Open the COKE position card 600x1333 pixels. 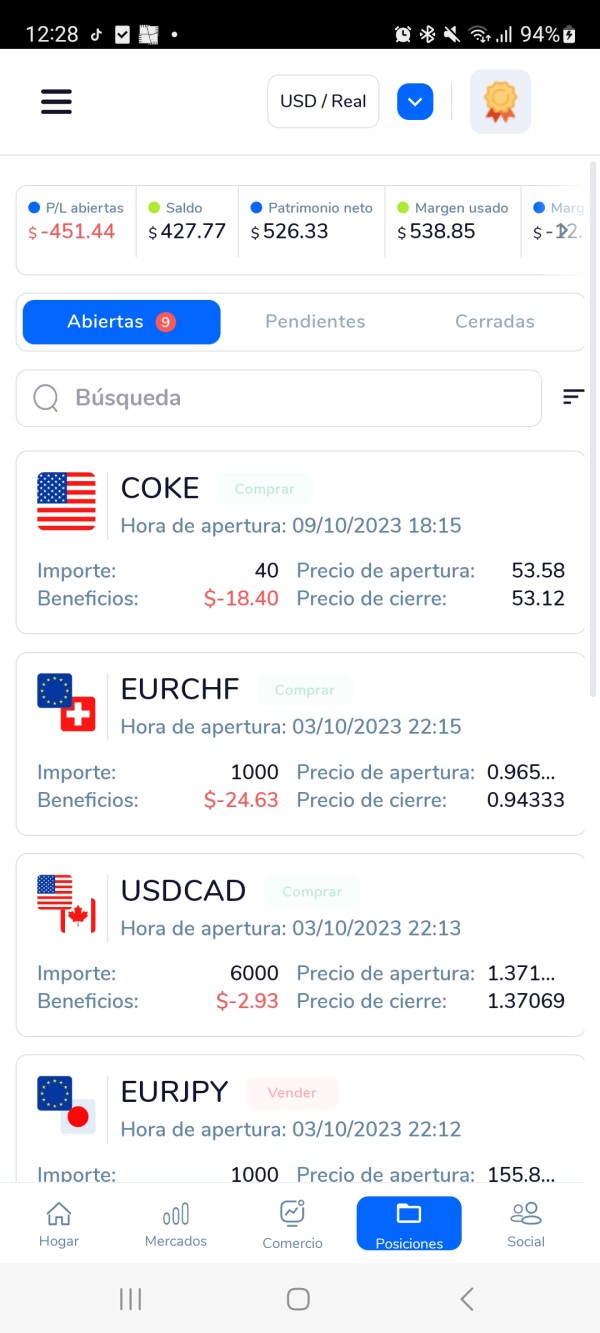click(300, 542)
